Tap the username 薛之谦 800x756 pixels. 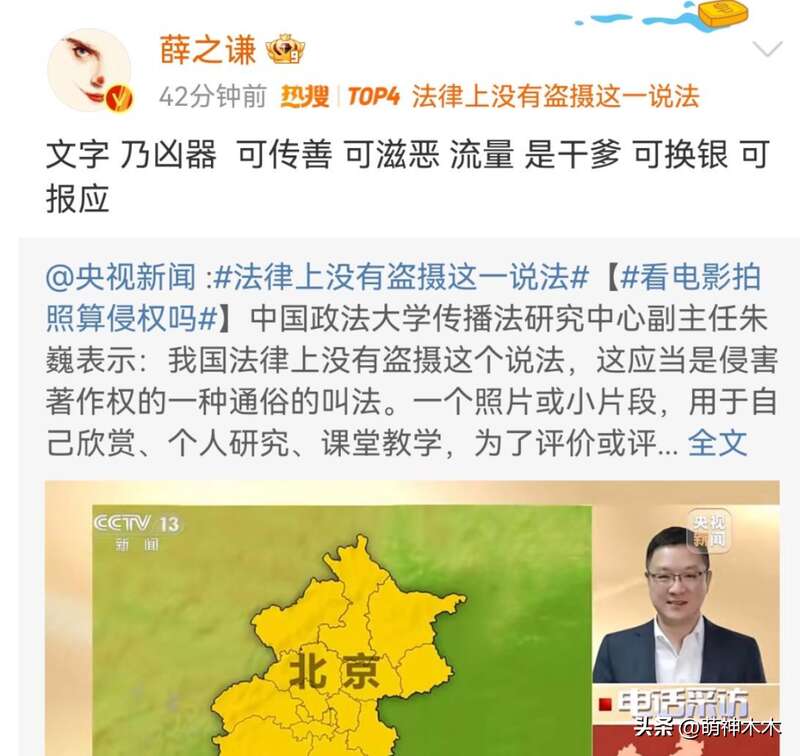(x=208, y=49)
